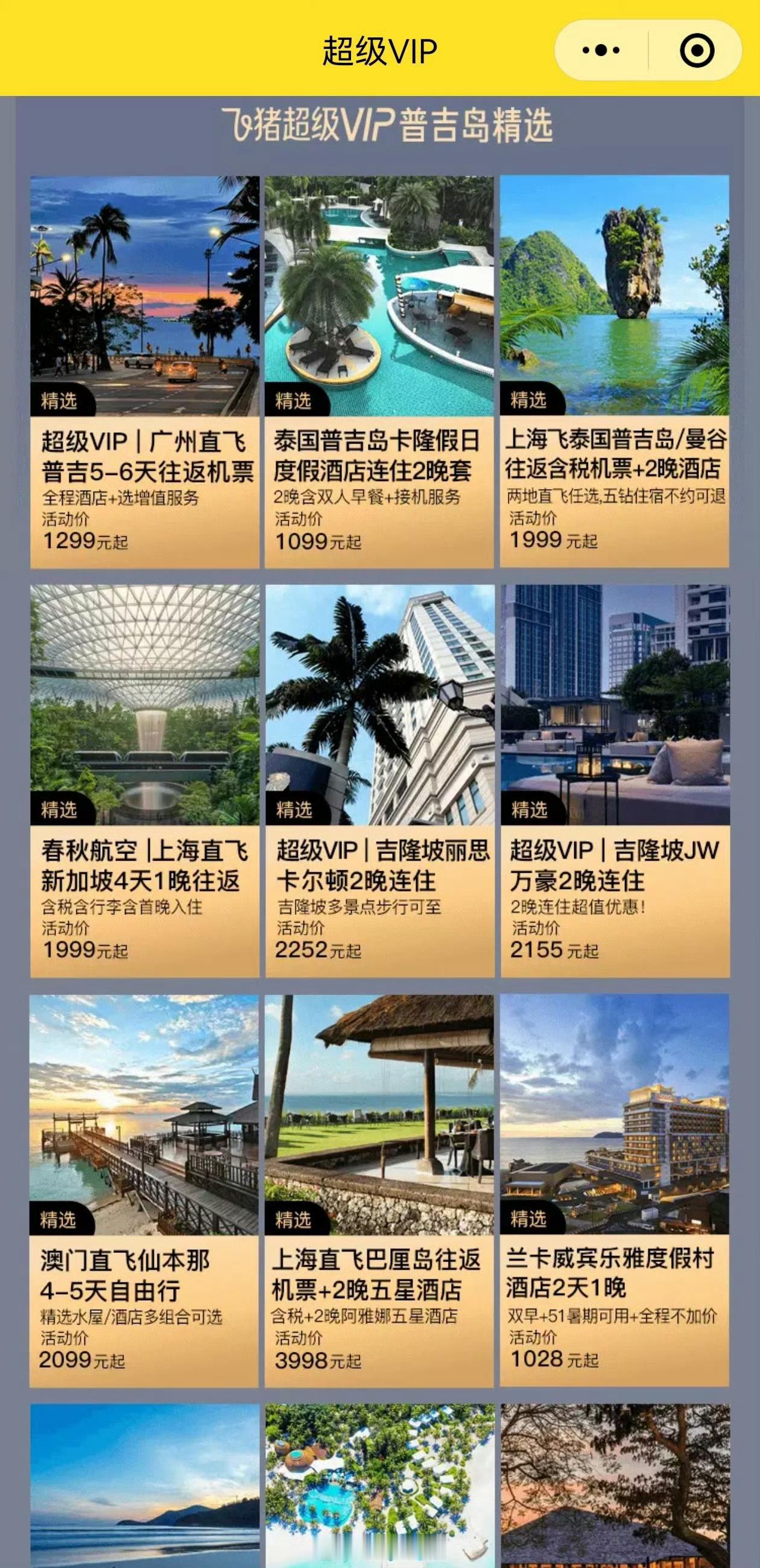Select the 兰卡威宾乐雅度假村酒店 card
Image resolution: width=760 pixels, height=1568 pixels.
615,1191
